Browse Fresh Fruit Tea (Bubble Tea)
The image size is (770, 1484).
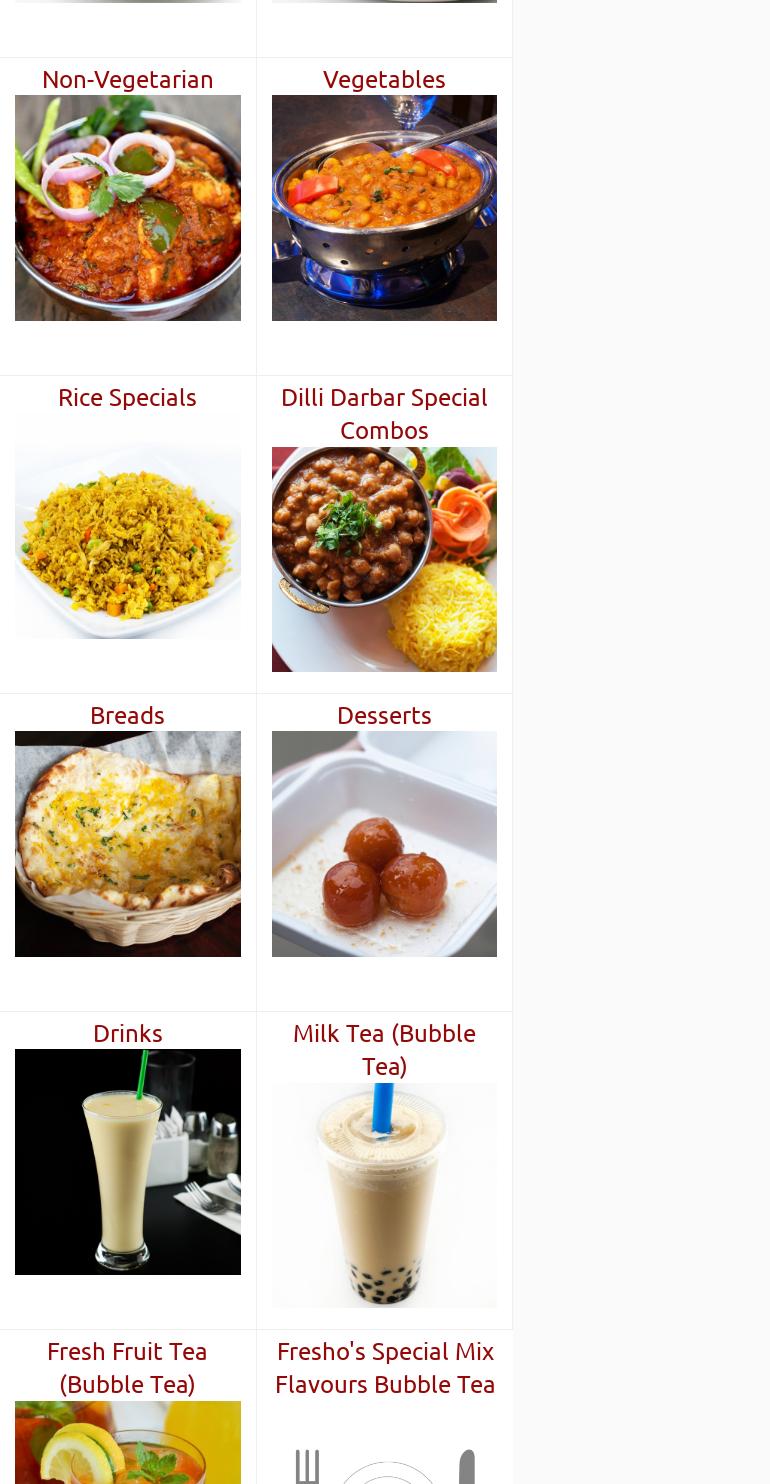pos(127,1367)
